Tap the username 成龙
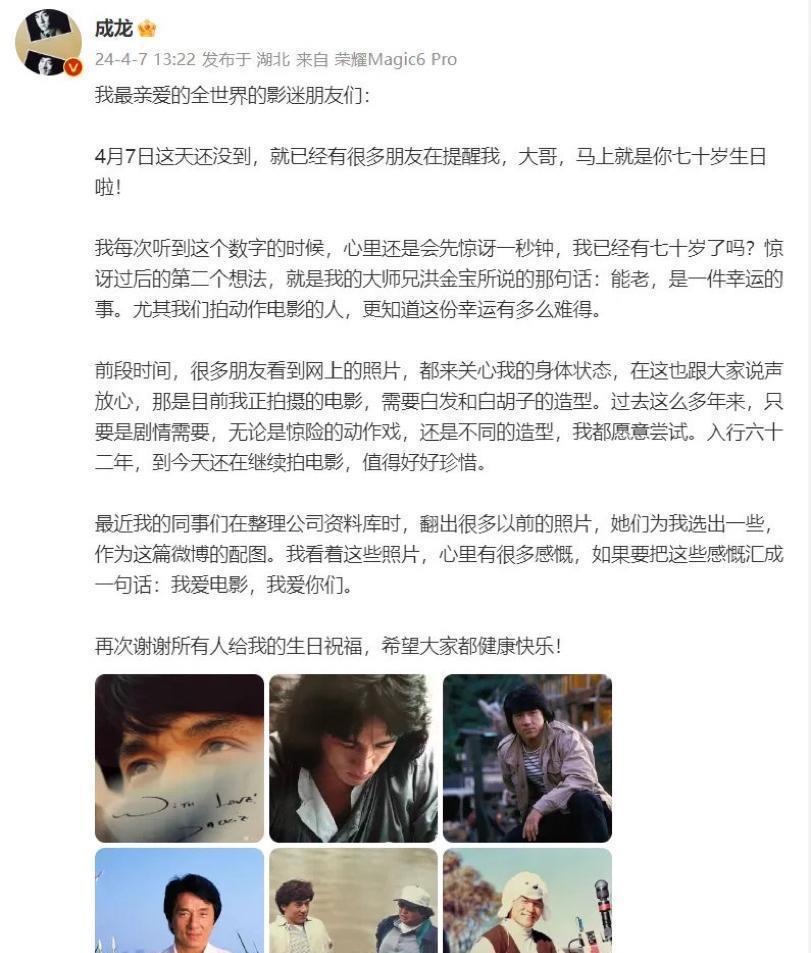Image resolution: width=811 pixels, height=953 pixels. point(114,29)
